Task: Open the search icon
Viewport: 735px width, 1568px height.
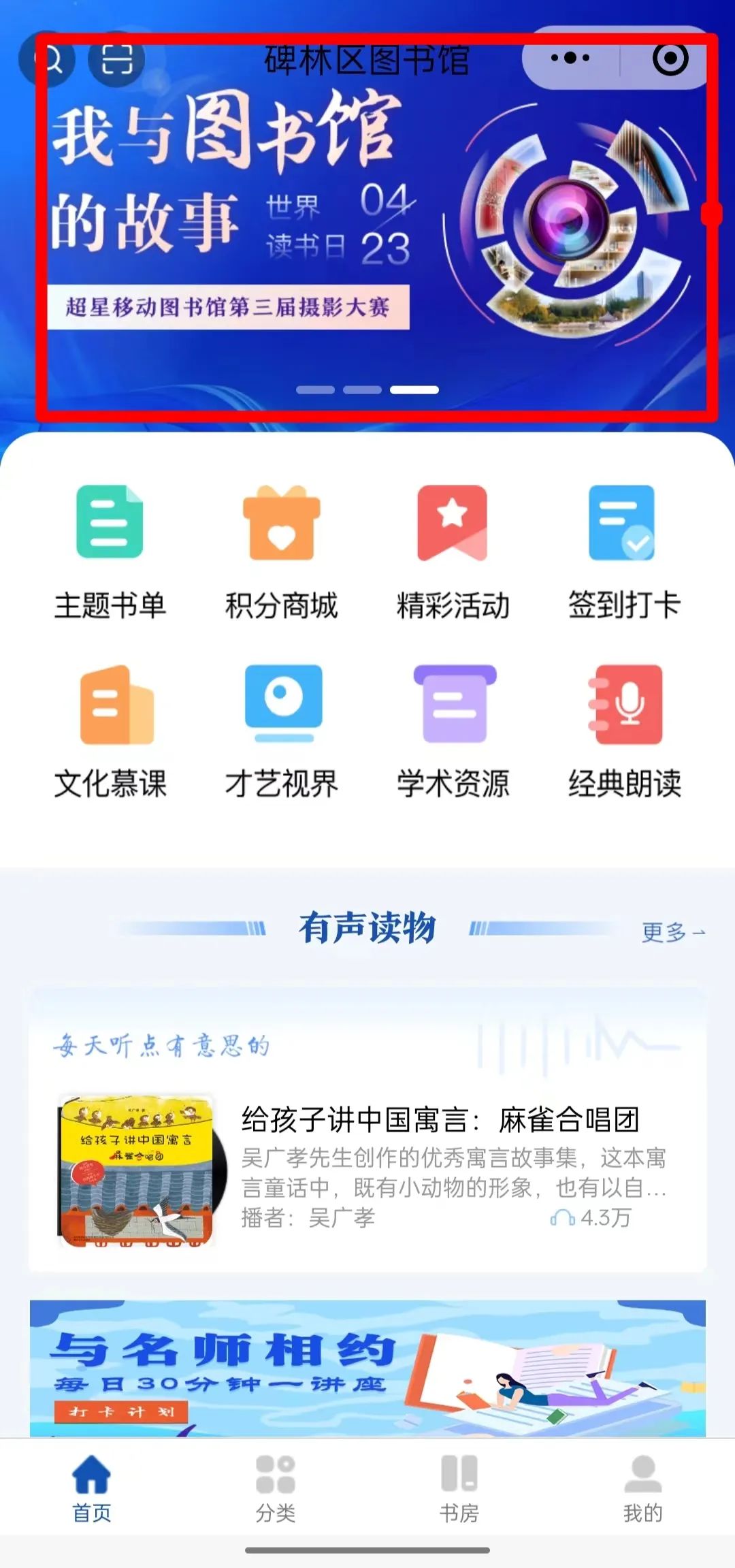Action: point(47,59)
